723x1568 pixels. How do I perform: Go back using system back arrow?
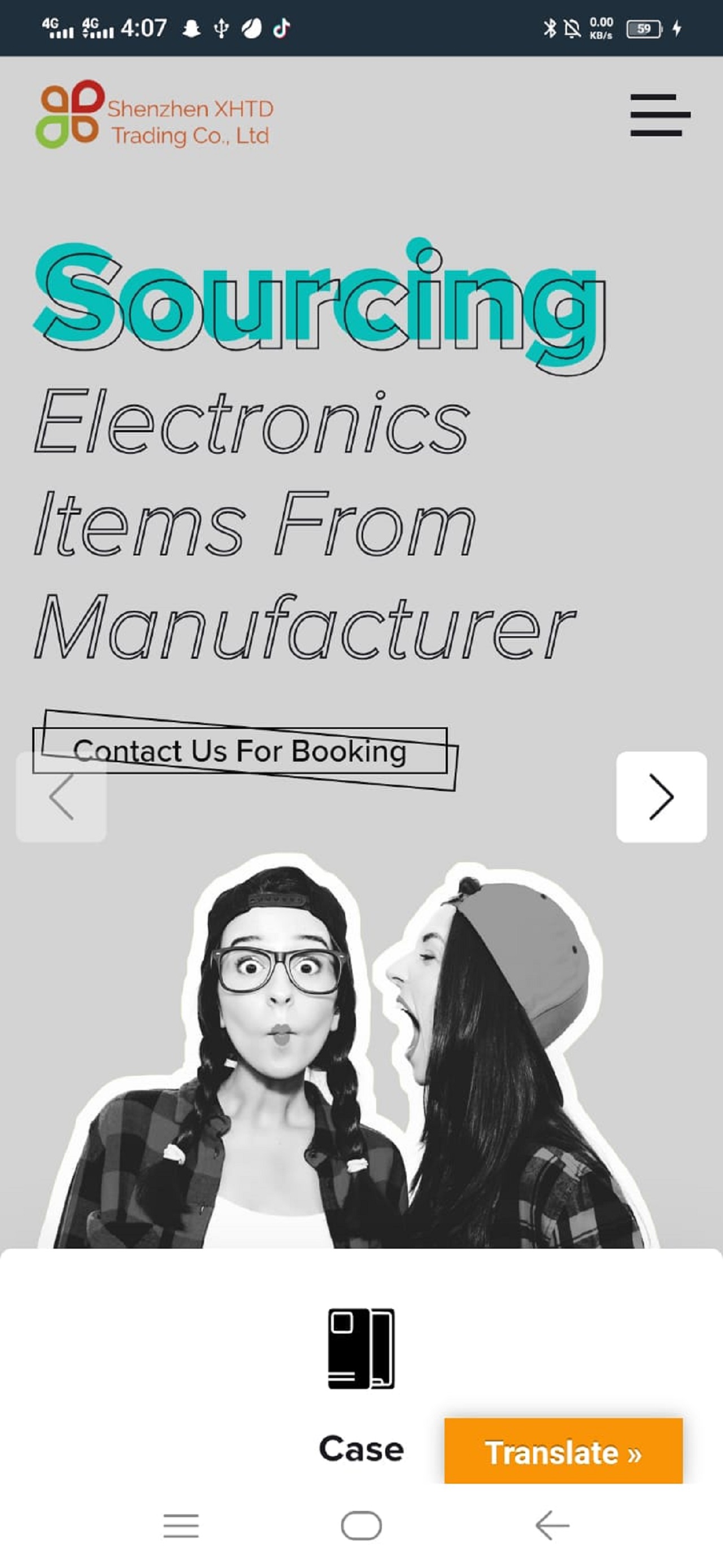pos(551,1526)
